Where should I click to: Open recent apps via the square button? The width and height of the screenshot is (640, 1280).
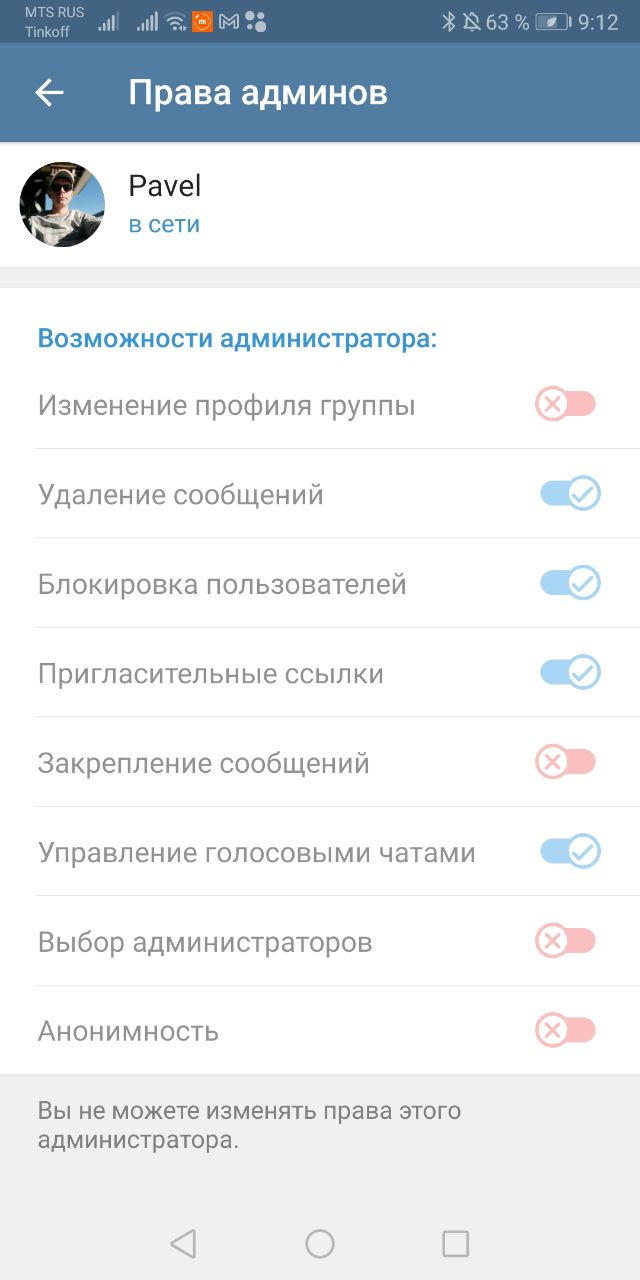(456, 1243)
